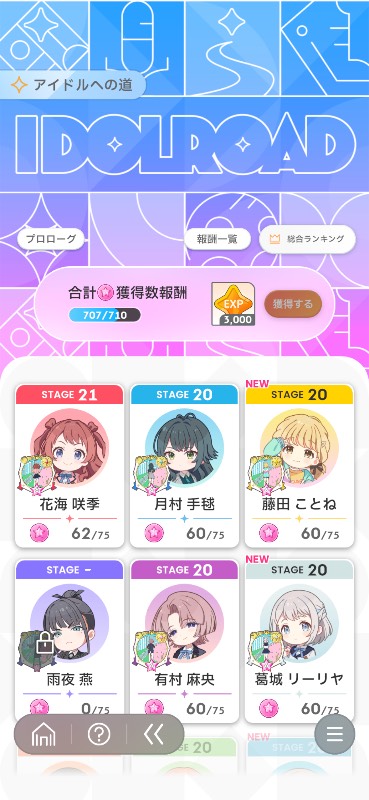Open 花海 咲季's Stage 21 card
This screenshot has height=800, width=369.
[x=69, y=466]
